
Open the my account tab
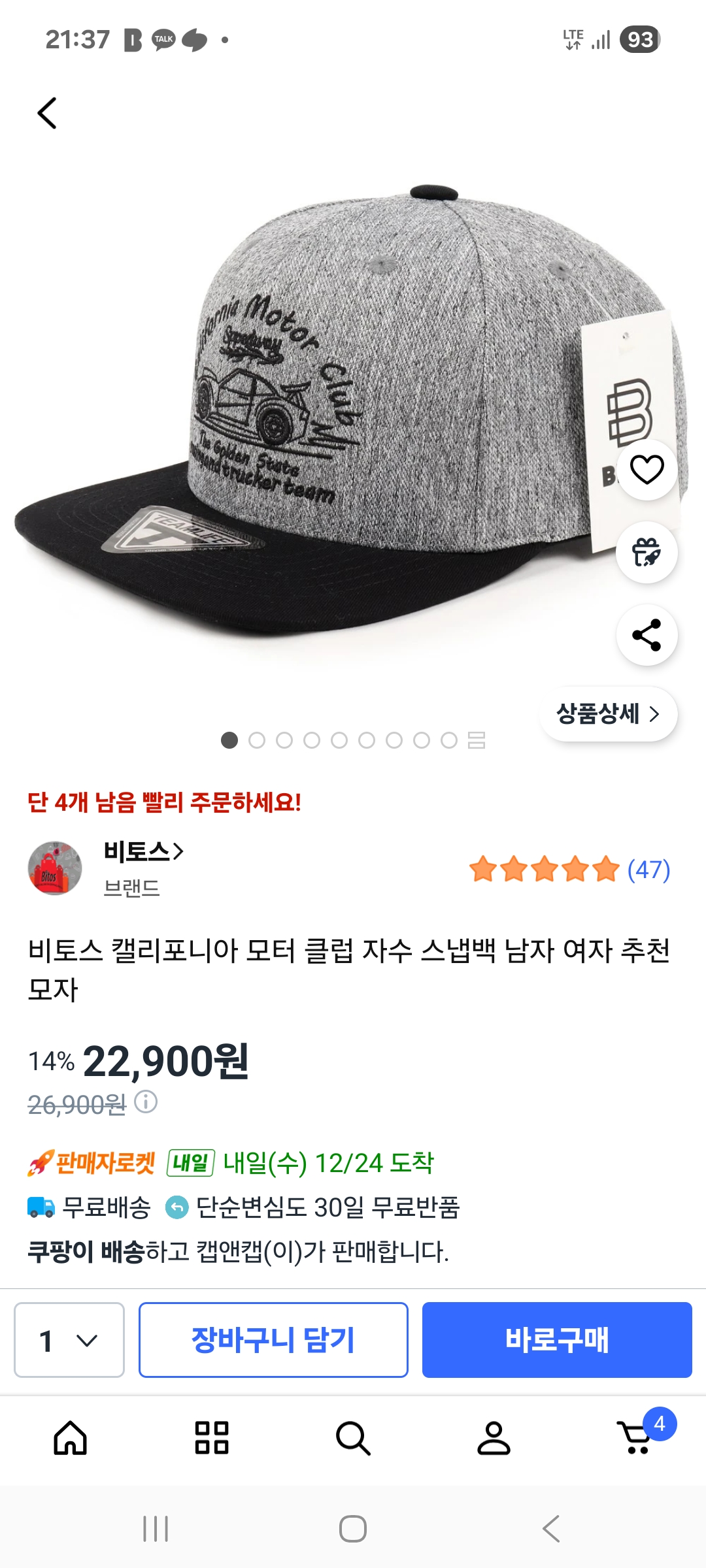[x=494, y=1438]
